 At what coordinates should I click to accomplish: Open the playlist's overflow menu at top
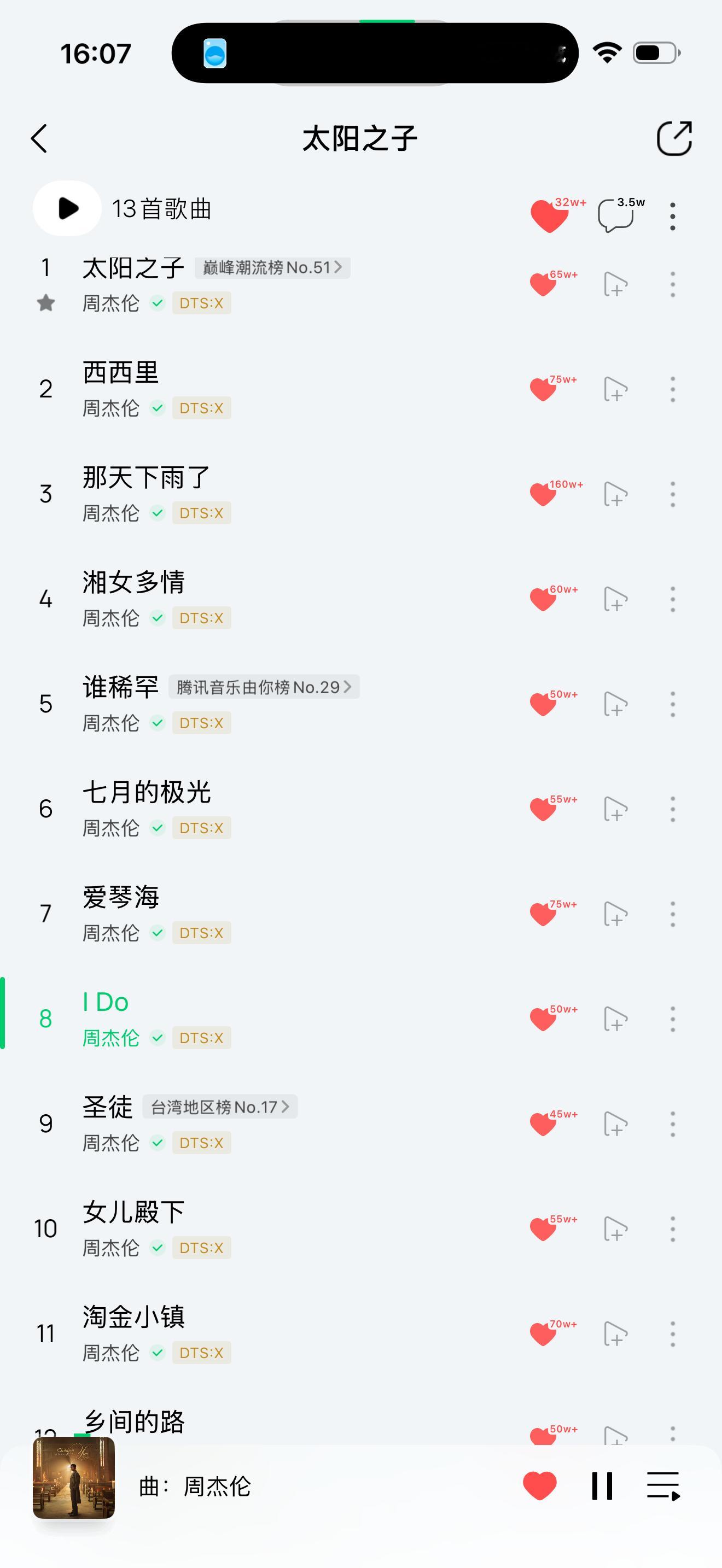click(x=672, y=216)
